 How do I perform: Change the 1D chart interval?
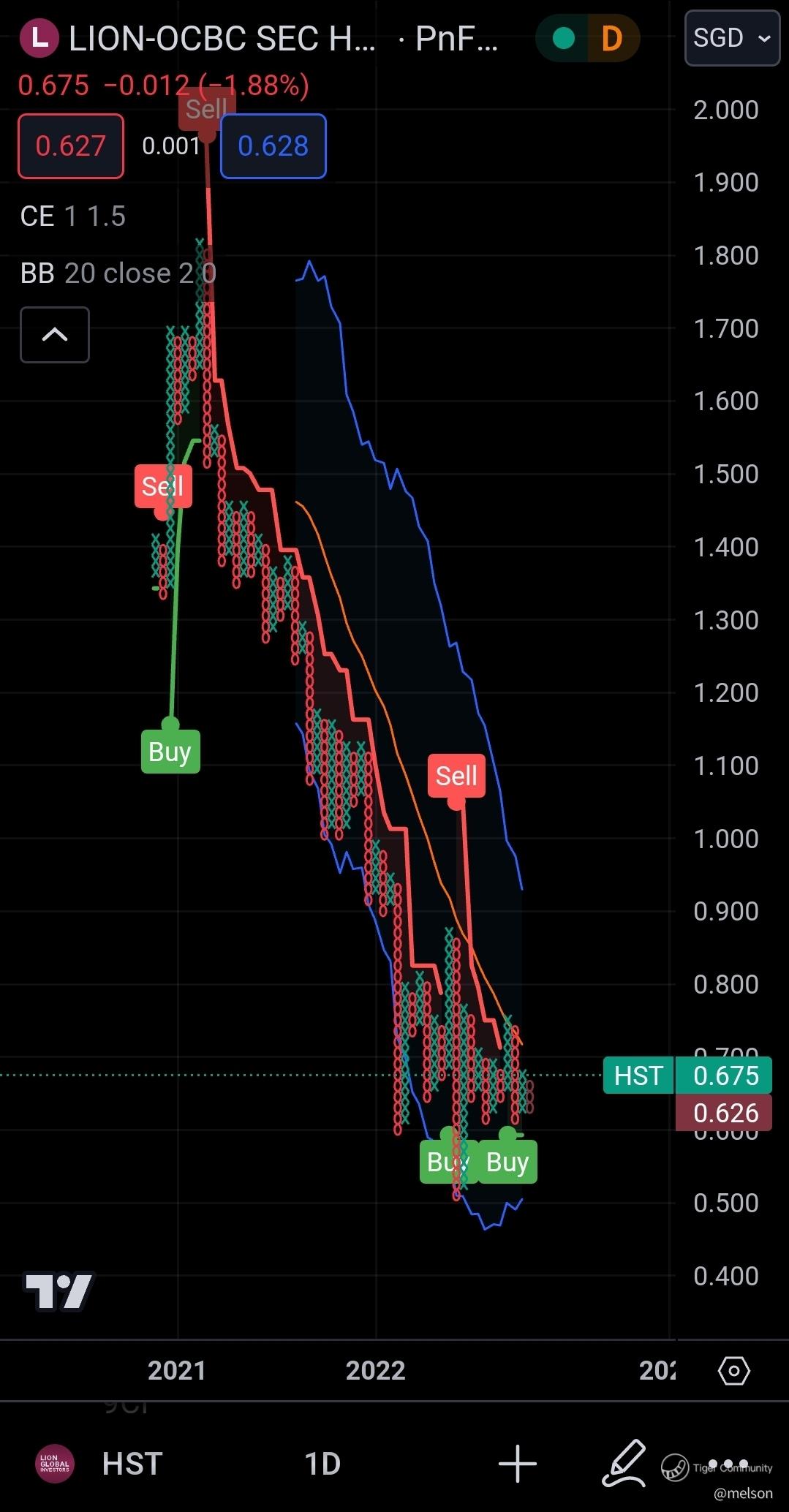point(322,1464)
